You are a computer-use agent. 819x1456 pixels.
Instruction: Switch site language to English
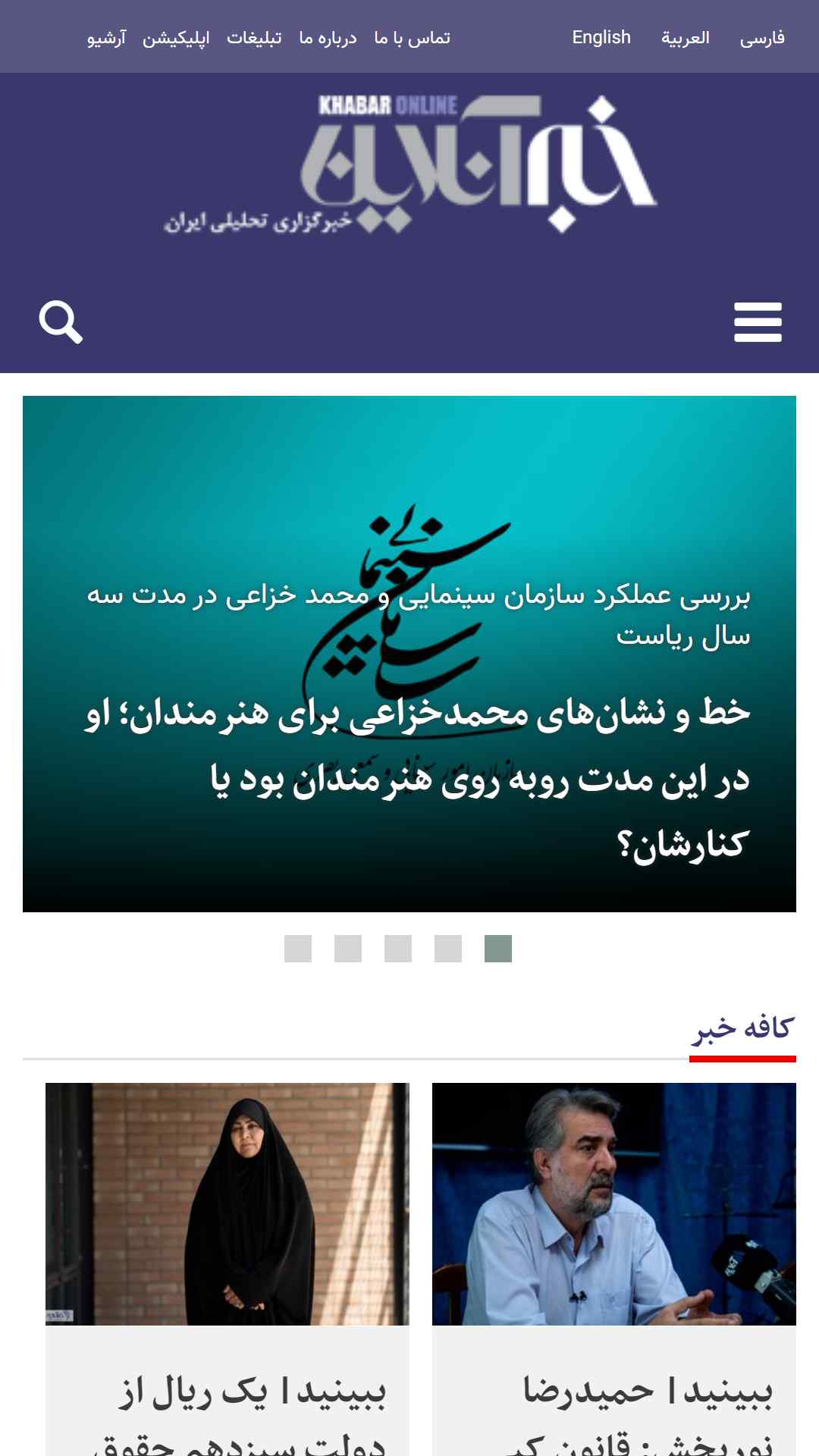coord(601,37)
